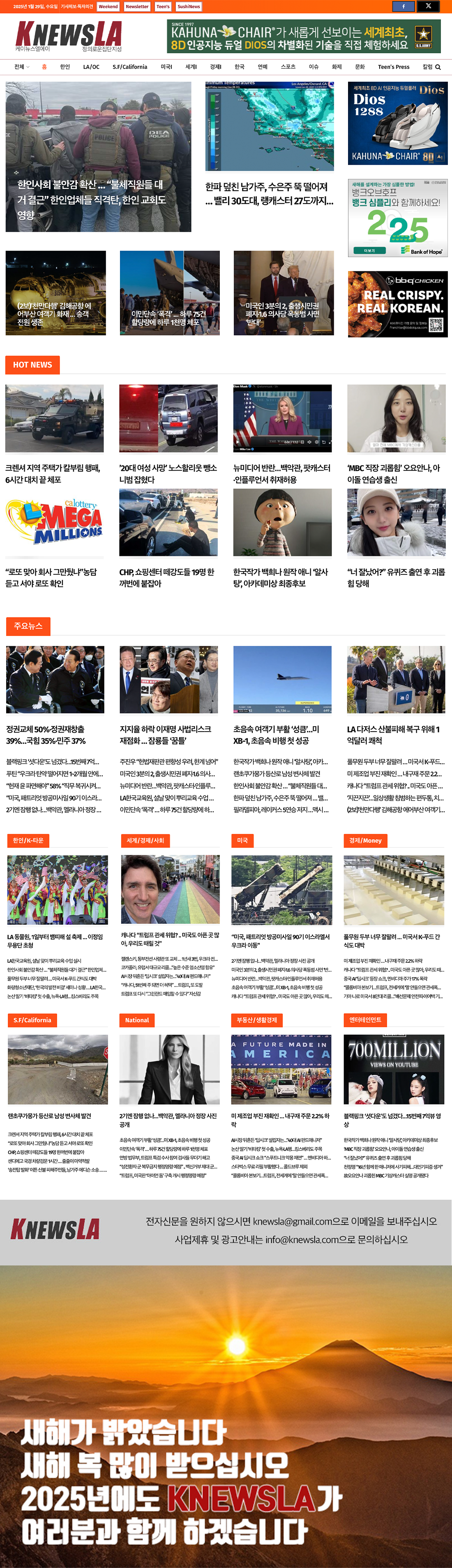Select Teen's Press in the menu
Image resolution: width=452 pixels, height=1568 pixels.
394,67
